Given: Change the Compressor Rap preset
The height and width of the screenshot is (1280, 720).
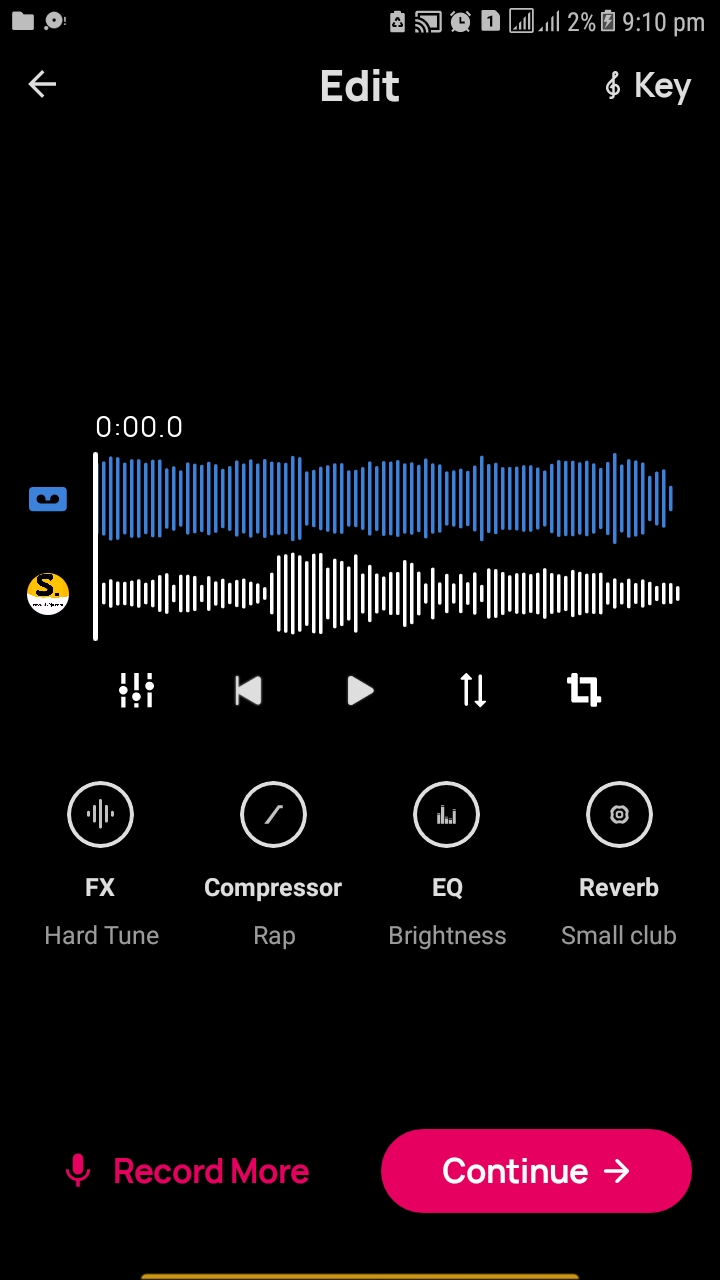Looking at the screenshot, I should click(x=274, y=935).
